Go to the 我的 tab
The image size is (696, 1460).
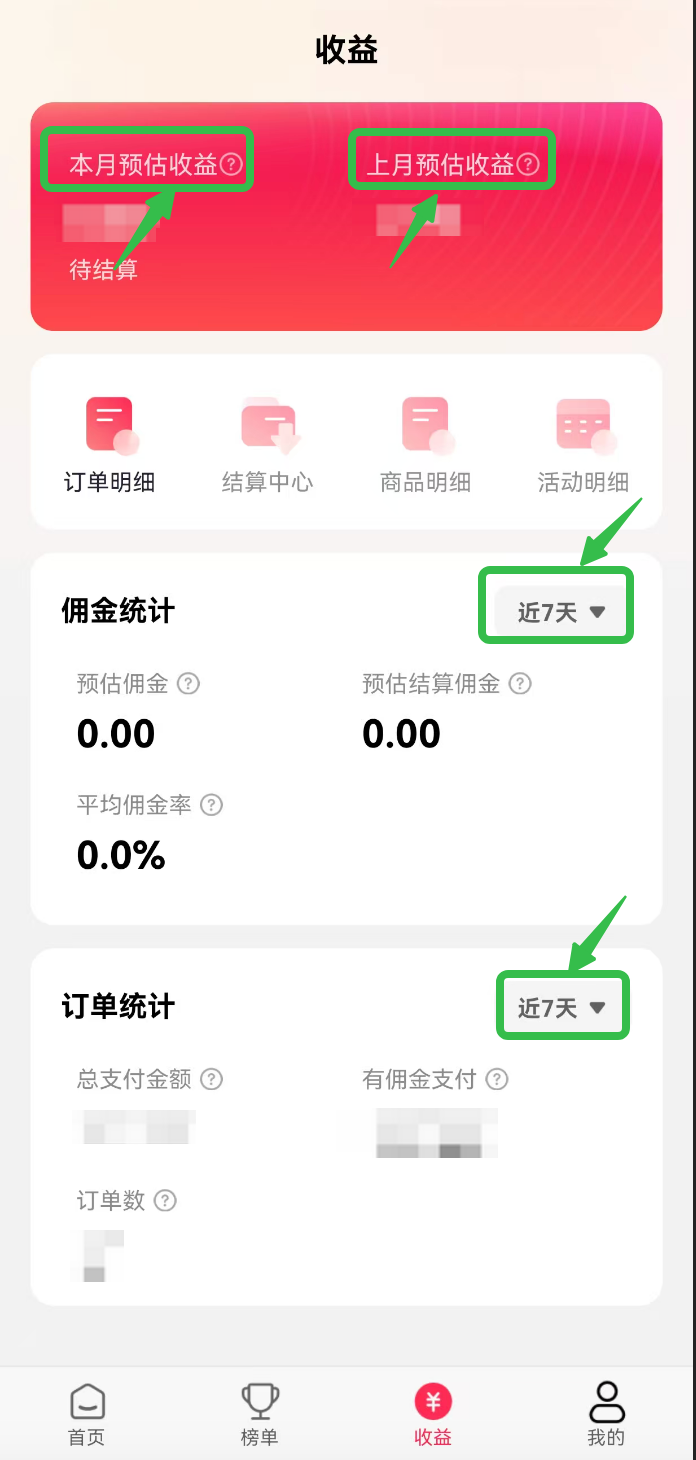coord(606,1414)
